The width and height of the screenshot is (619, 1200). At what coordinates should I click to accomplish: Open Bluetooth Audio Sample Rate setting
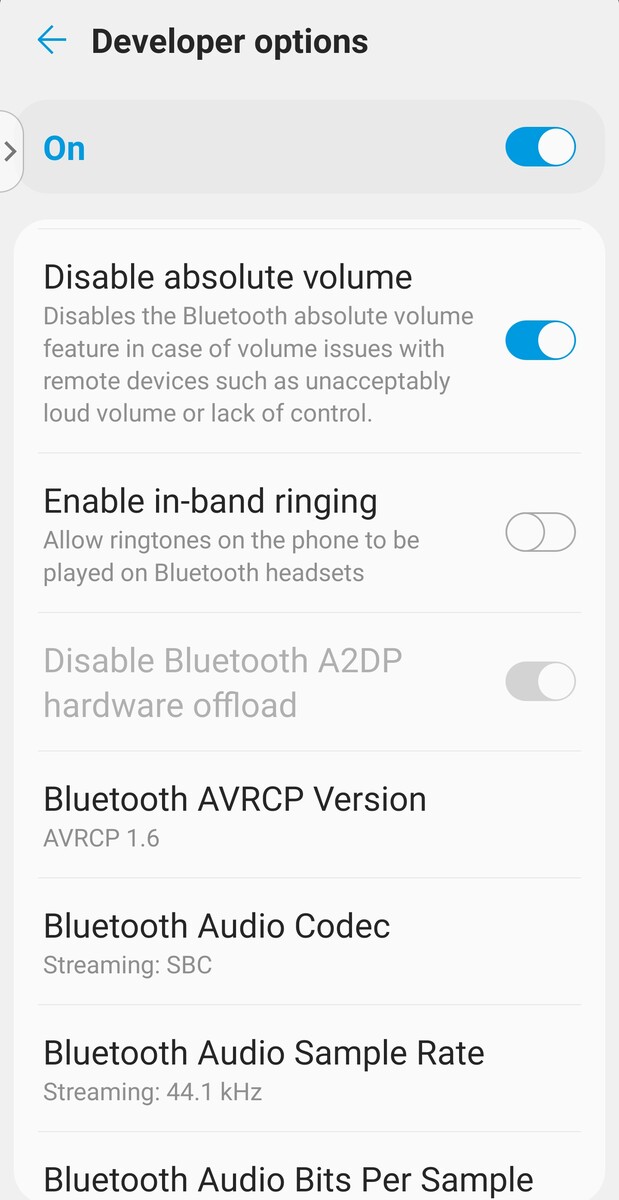[x=264, y=1069]
